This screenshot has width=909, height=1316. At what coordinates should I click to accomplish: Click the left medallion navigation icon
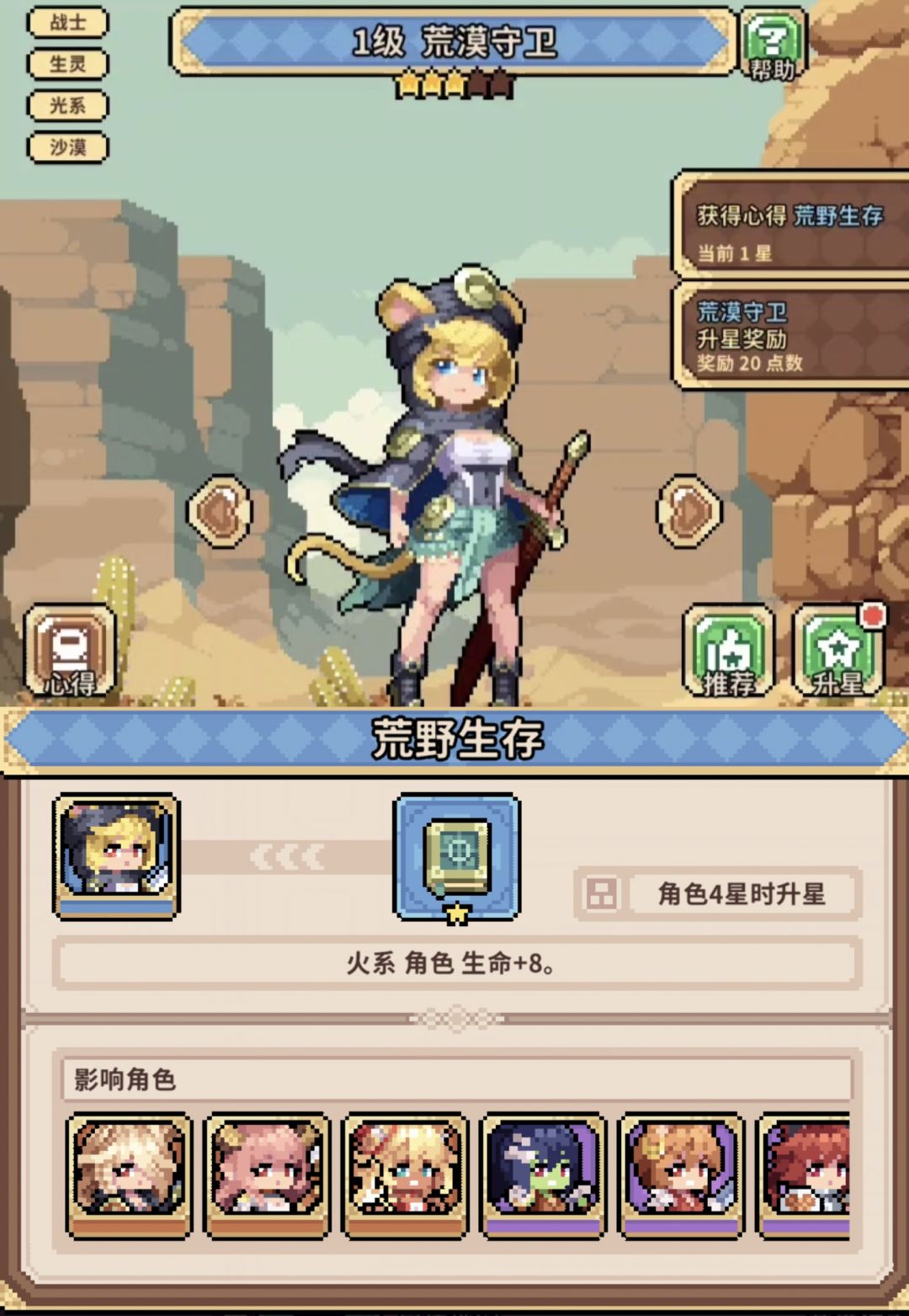(217, 513)
